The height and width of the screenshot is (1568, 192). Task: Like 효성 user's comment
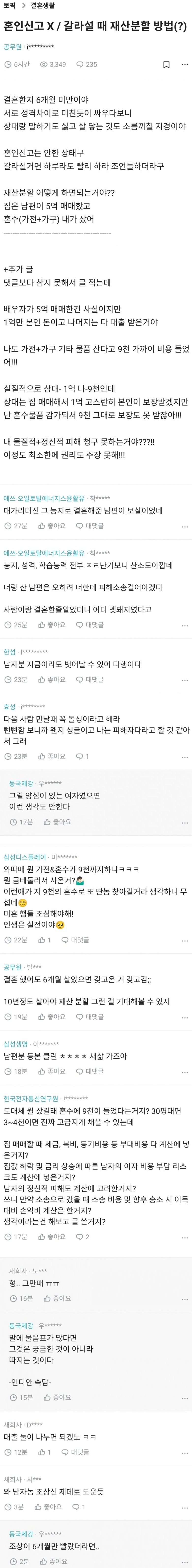[x=52, y=756]
